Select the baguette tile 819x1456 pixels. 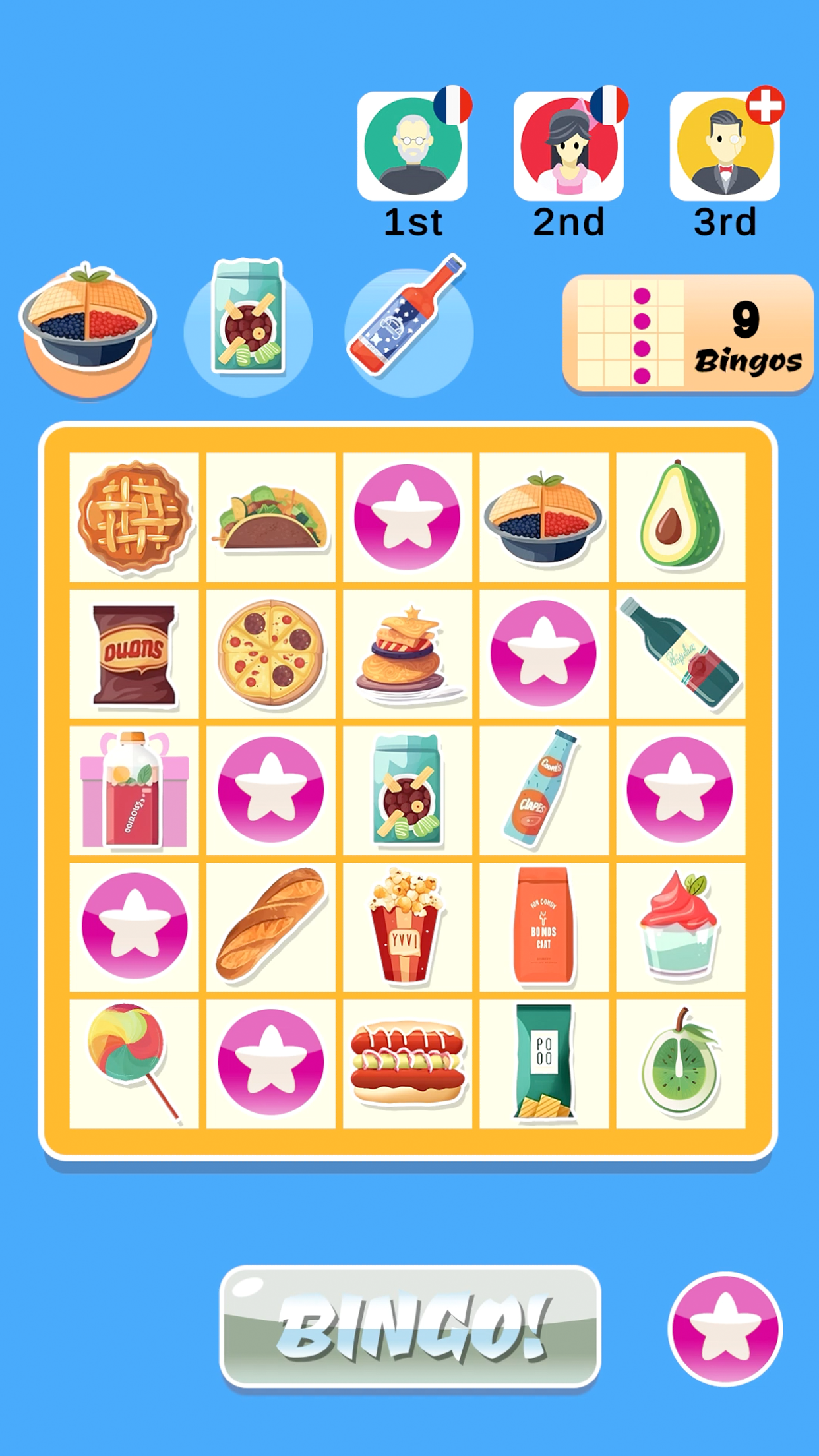click(x=271, y=926)
